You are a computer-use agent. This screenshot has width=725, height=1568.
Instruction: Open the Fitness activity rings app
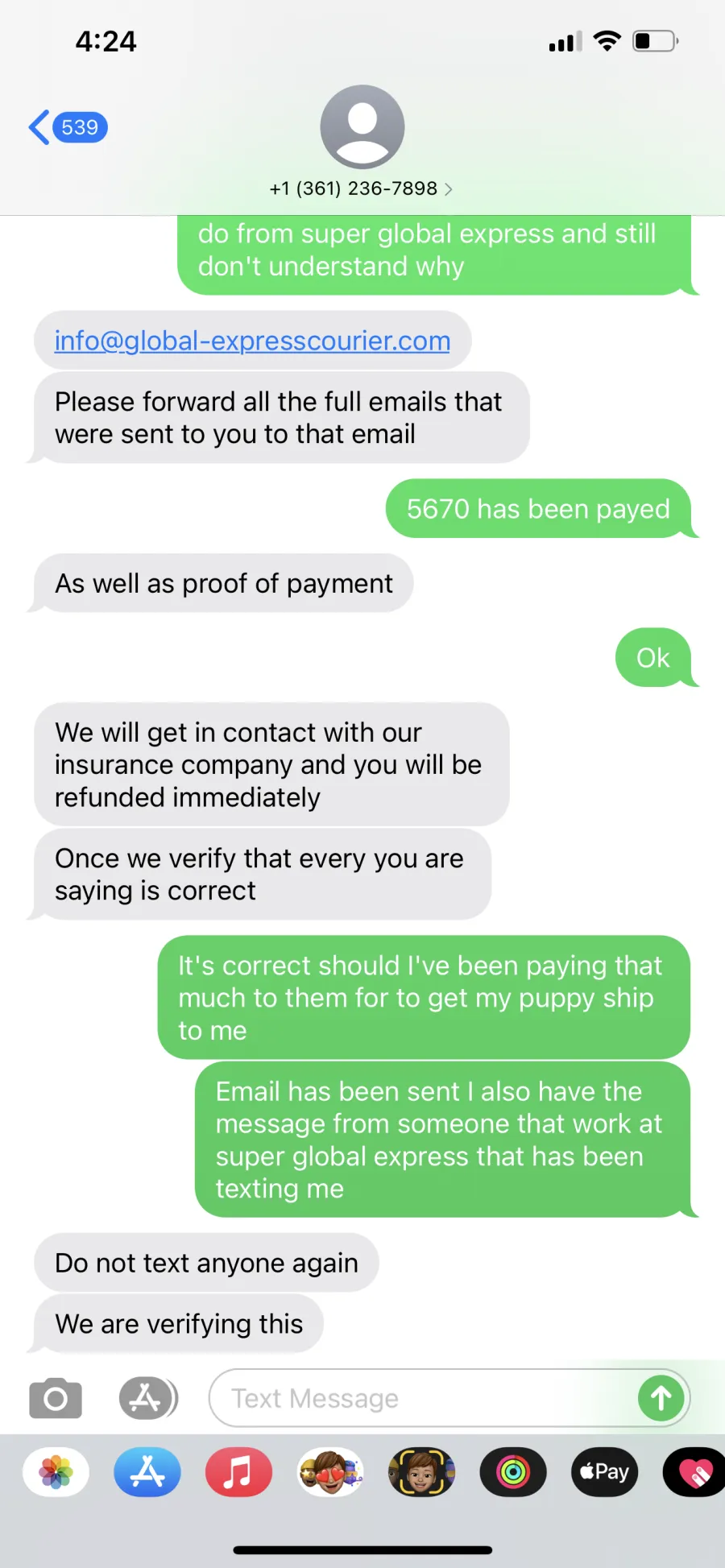click(513, 1472)
